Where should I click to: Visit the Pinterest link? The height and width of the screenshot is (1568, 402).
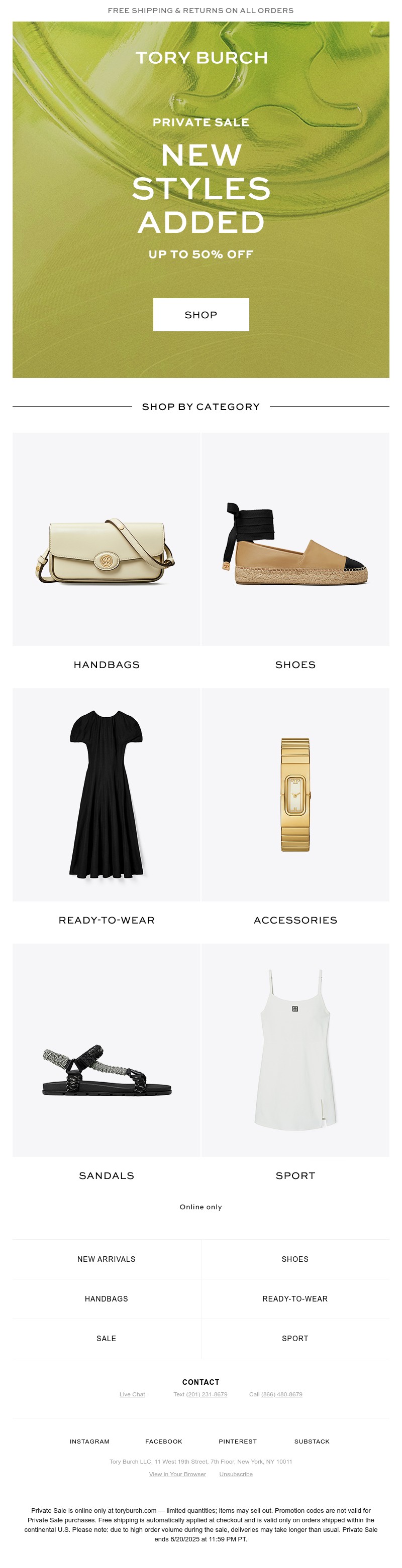238,1442
